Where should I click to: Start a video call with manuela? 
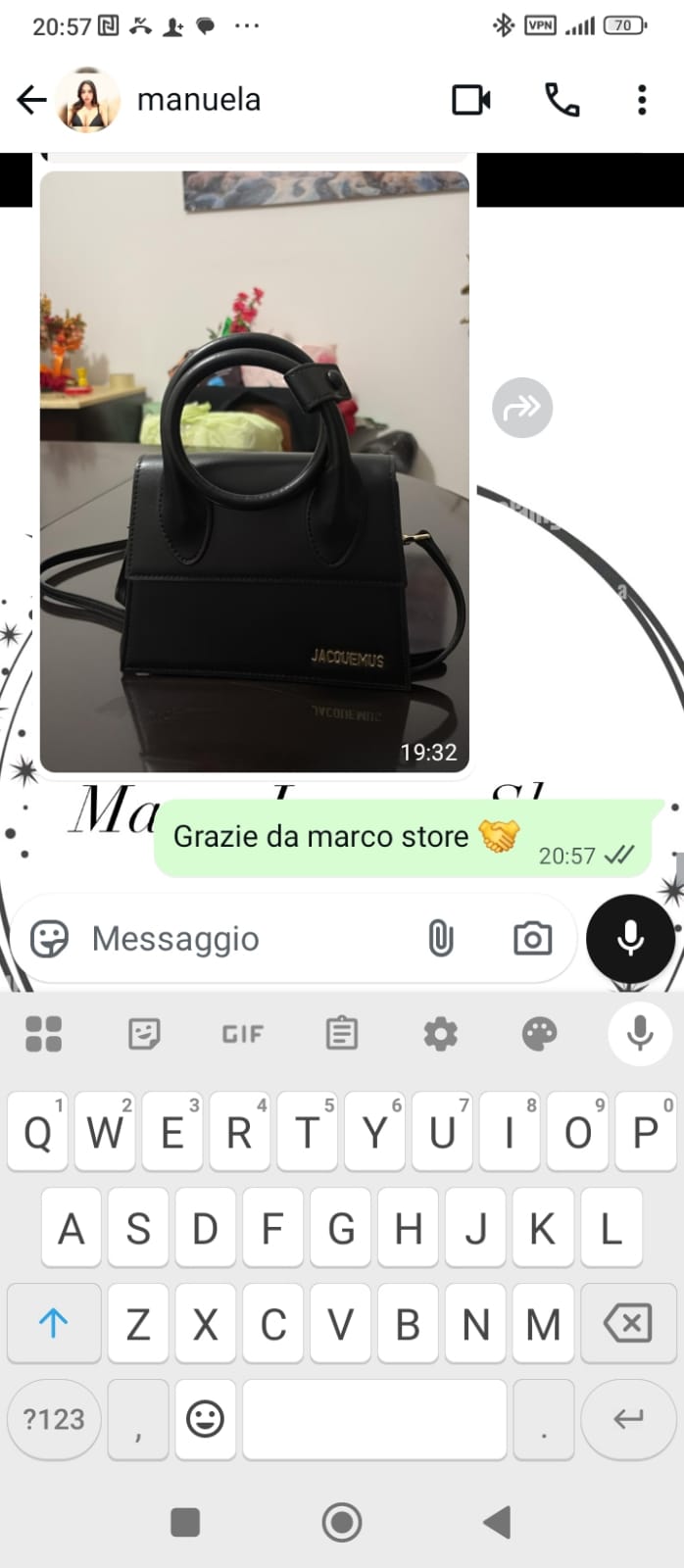[x=470, y=100]
